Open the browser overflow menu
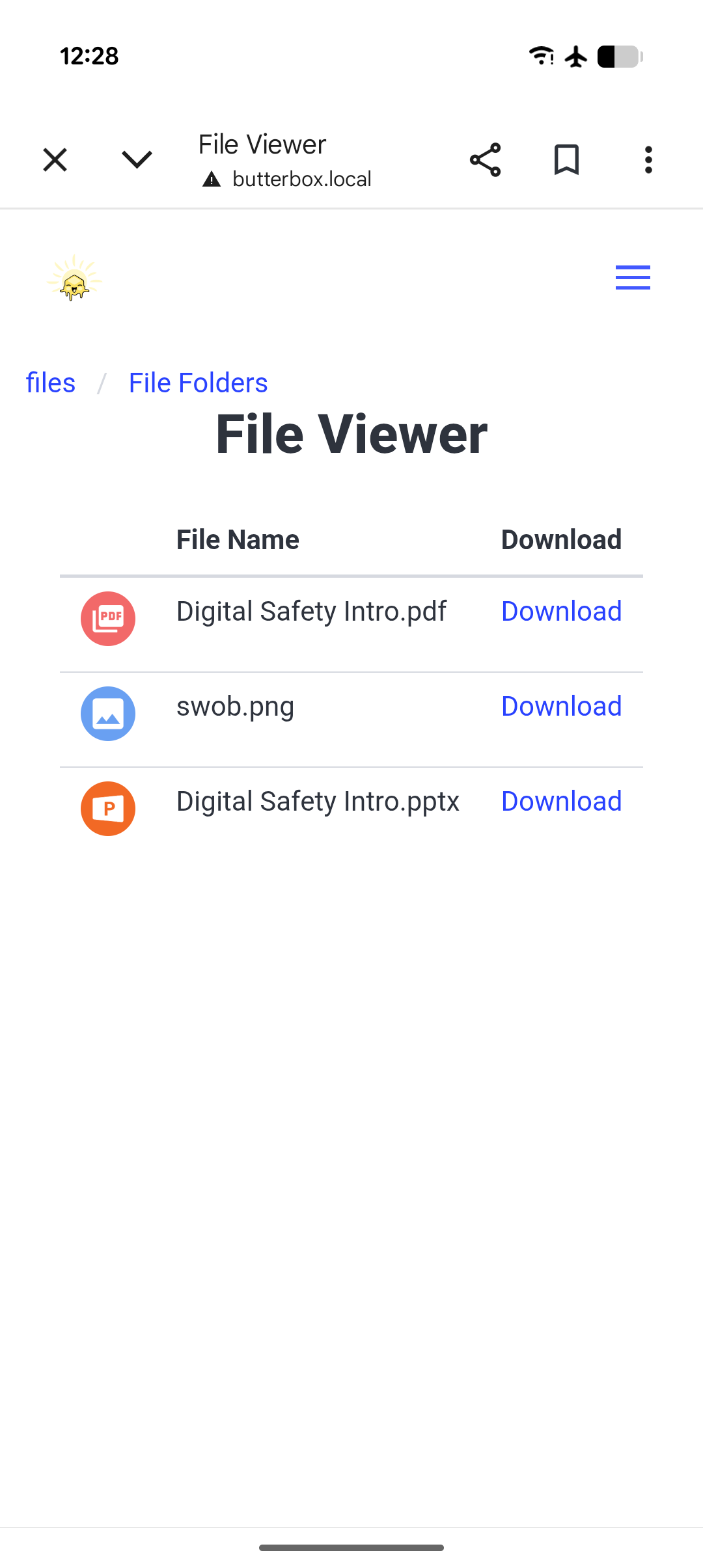The height and width of the screenshot is (1568, 703). pyautogui.click(x=648, y=159)
